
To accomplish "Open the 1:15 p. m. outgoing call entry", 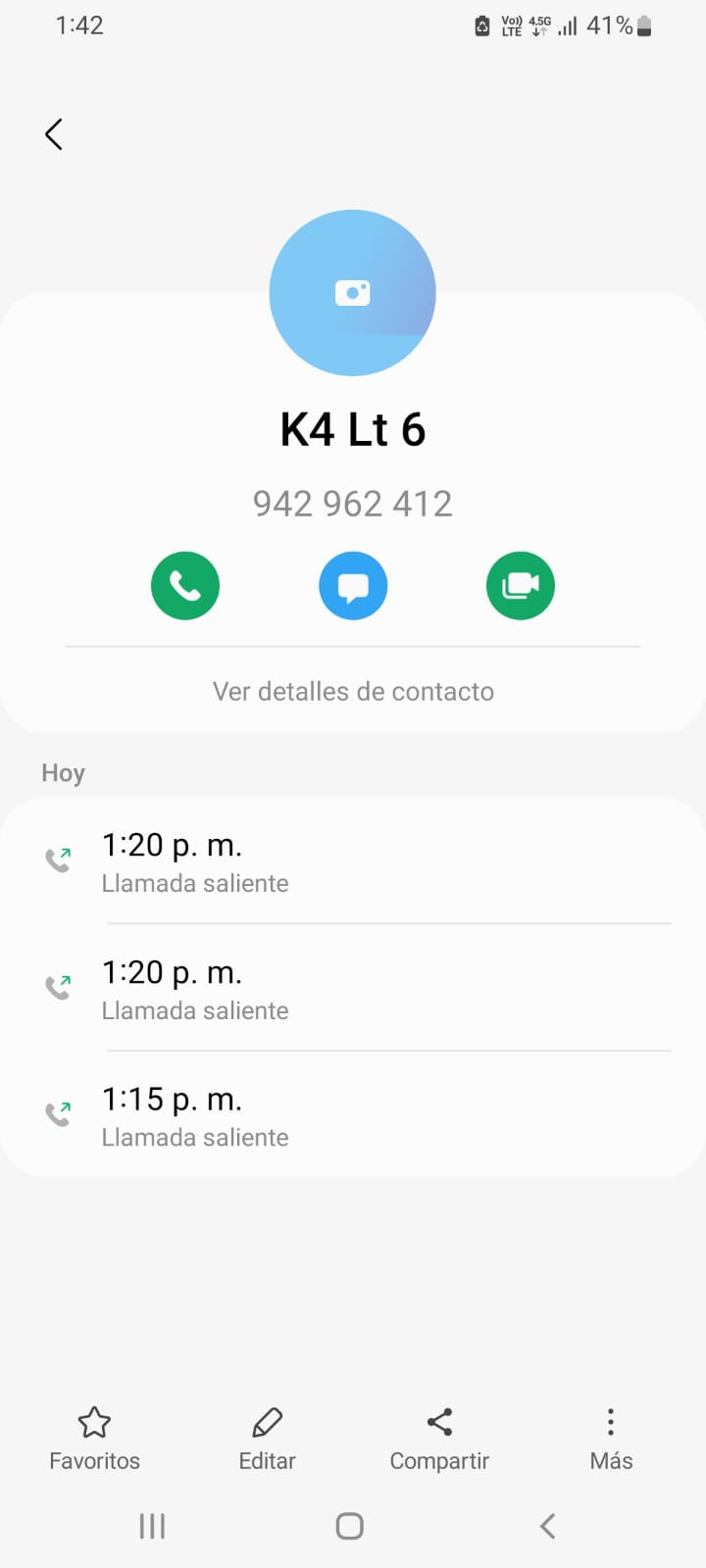I will 353,1116.
